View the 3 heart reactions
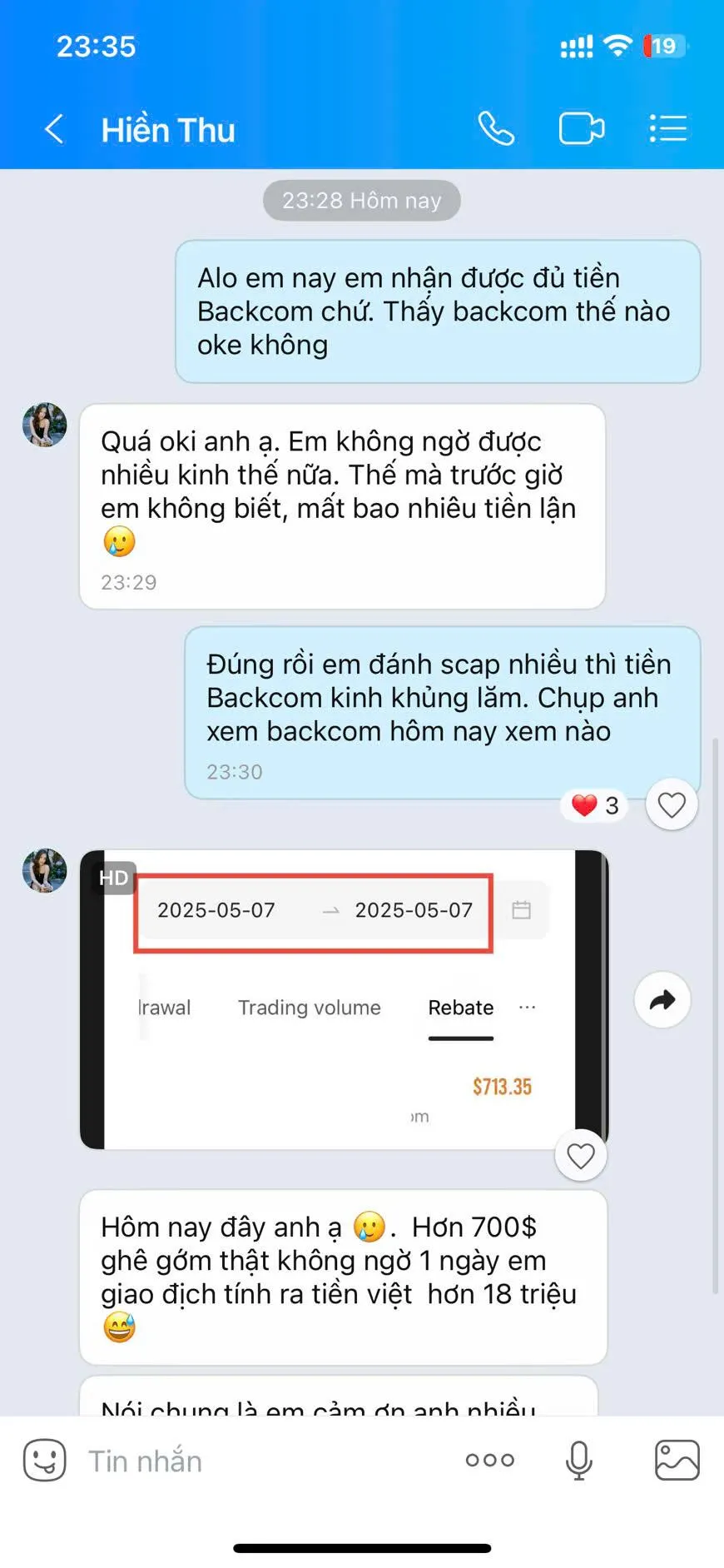Viewport: 724px width, 1568px height. [595, 805]
